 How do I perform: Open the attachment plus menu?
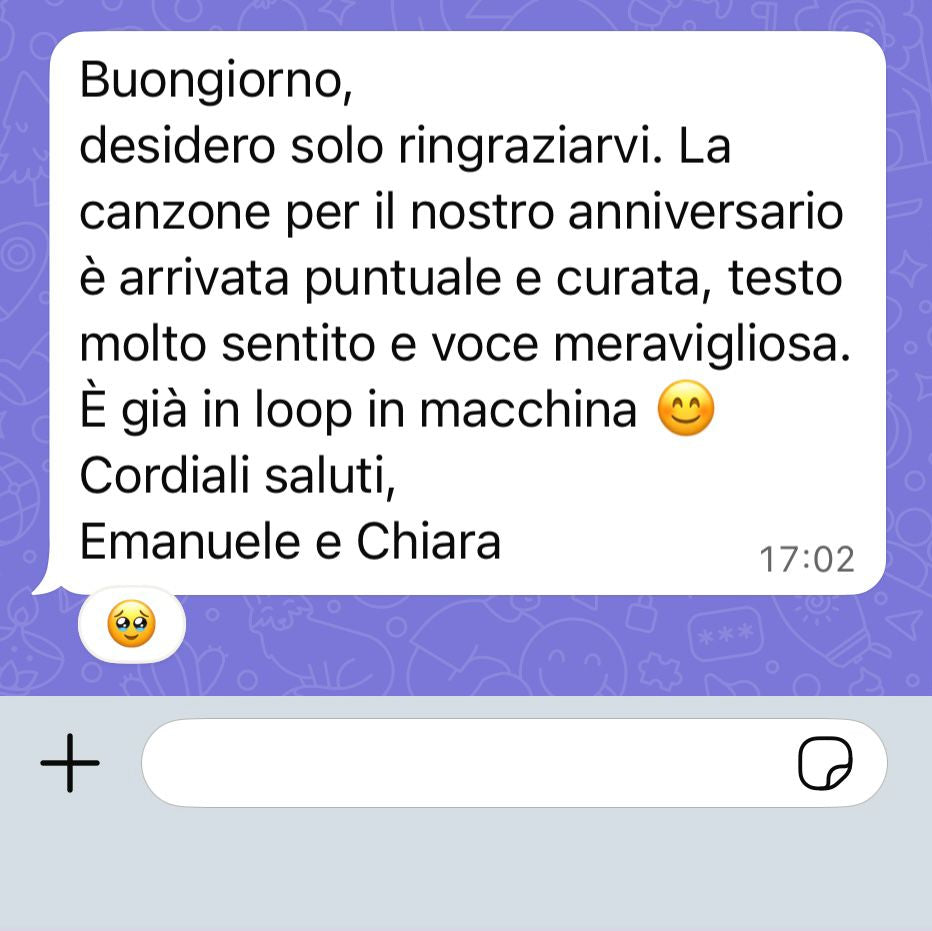[70, 763]
